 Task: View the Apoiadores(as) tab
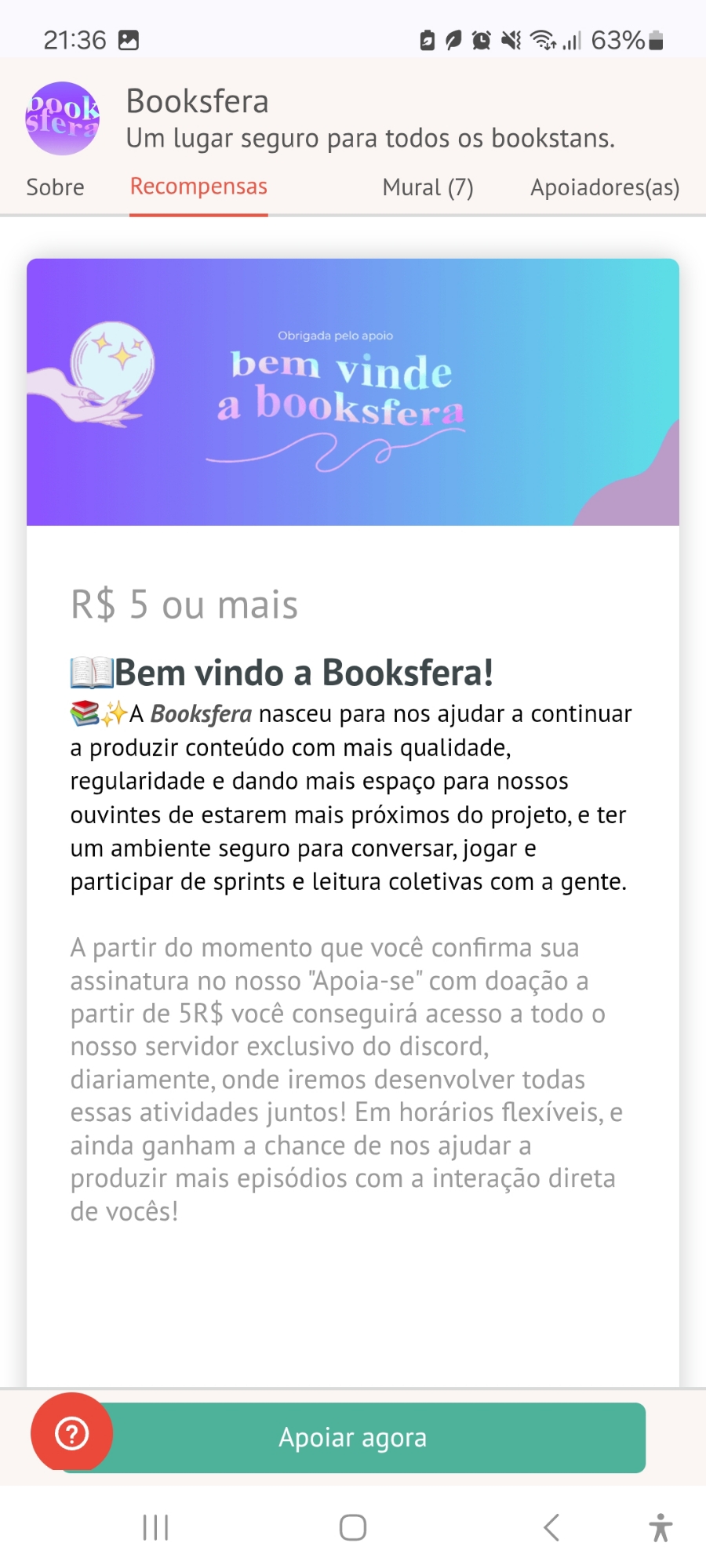click(604, 187)
